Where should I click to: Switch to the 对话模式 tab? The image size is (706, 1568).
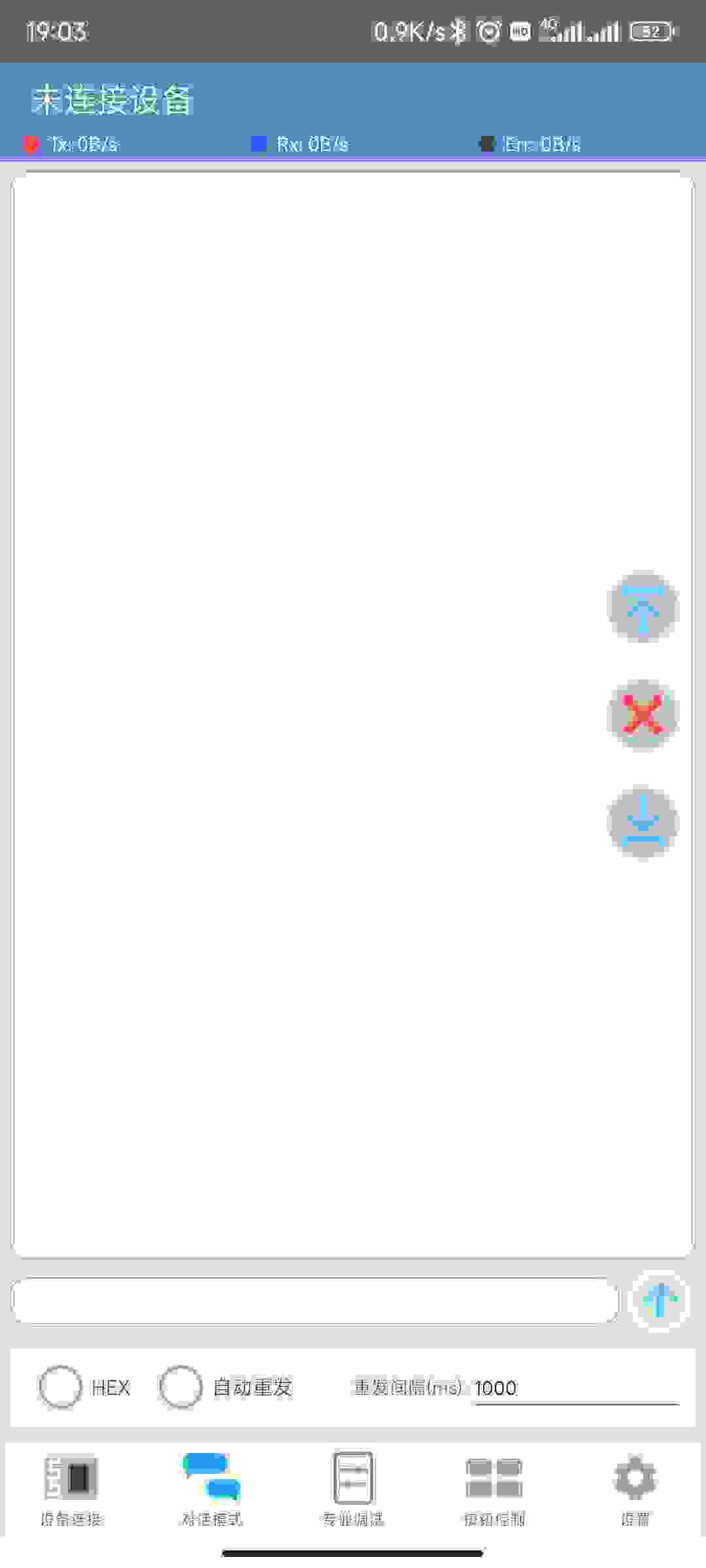click(x=212, y=1490)
